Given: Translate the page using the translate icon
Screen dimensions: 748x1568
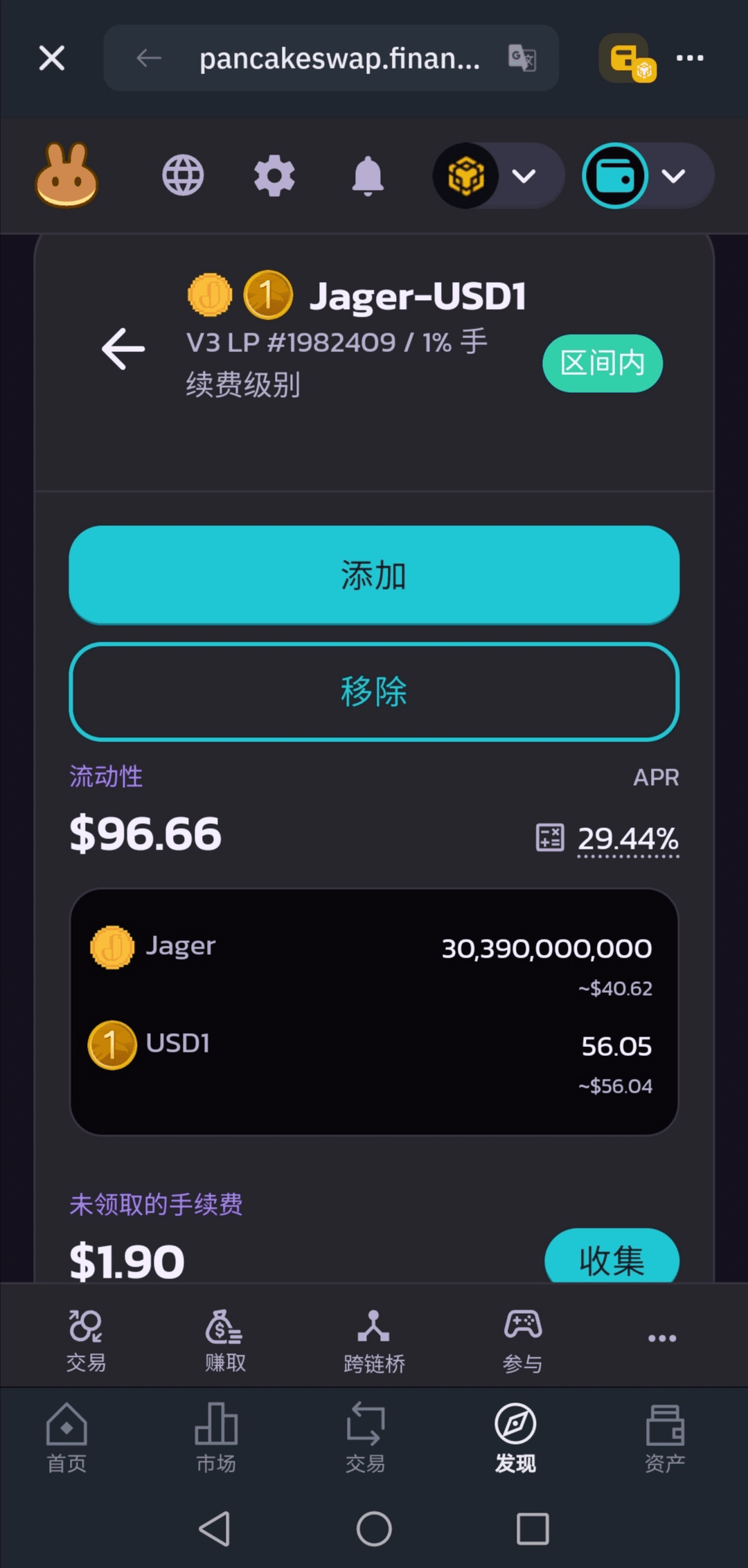Looking at the screenshot, I should click(522, 58).
